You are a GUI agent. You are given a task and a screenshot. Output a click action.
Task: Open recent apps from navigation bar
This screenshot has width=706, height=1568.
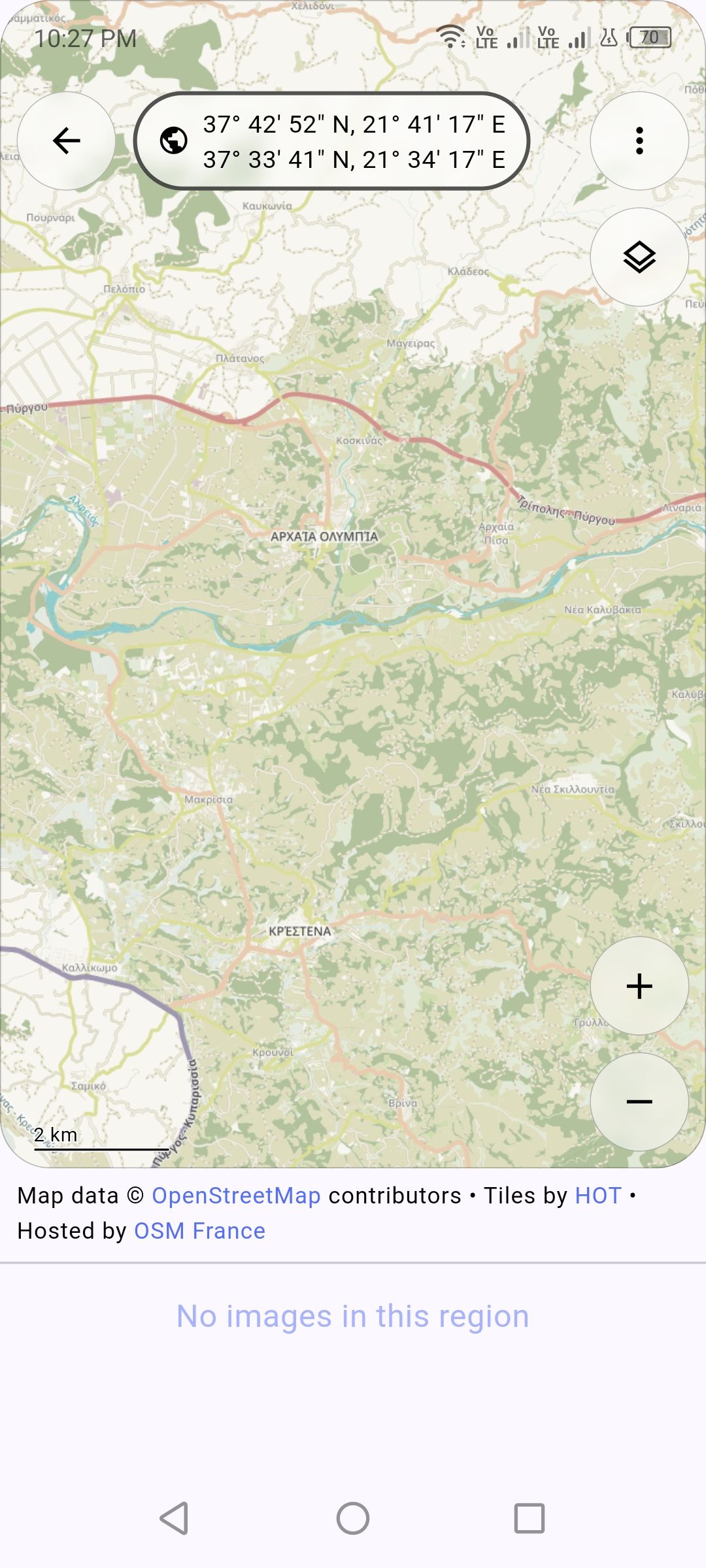pos(529,1518)
